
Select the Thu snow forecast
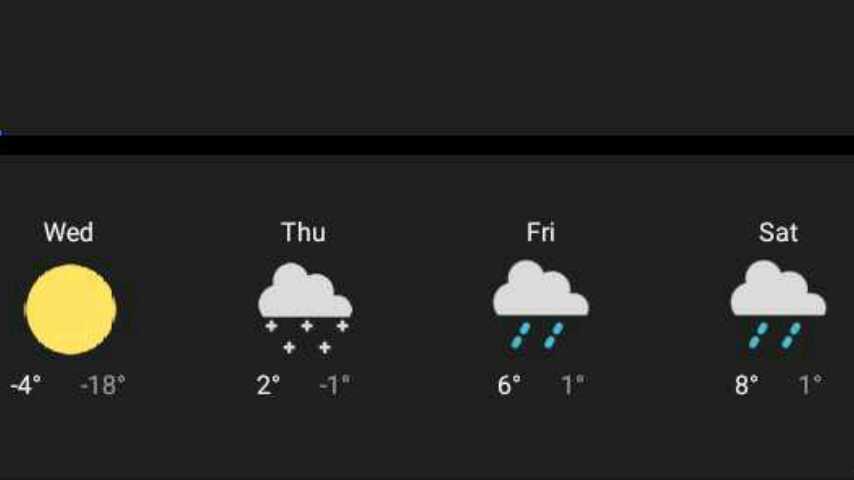(x=304, y=309)
